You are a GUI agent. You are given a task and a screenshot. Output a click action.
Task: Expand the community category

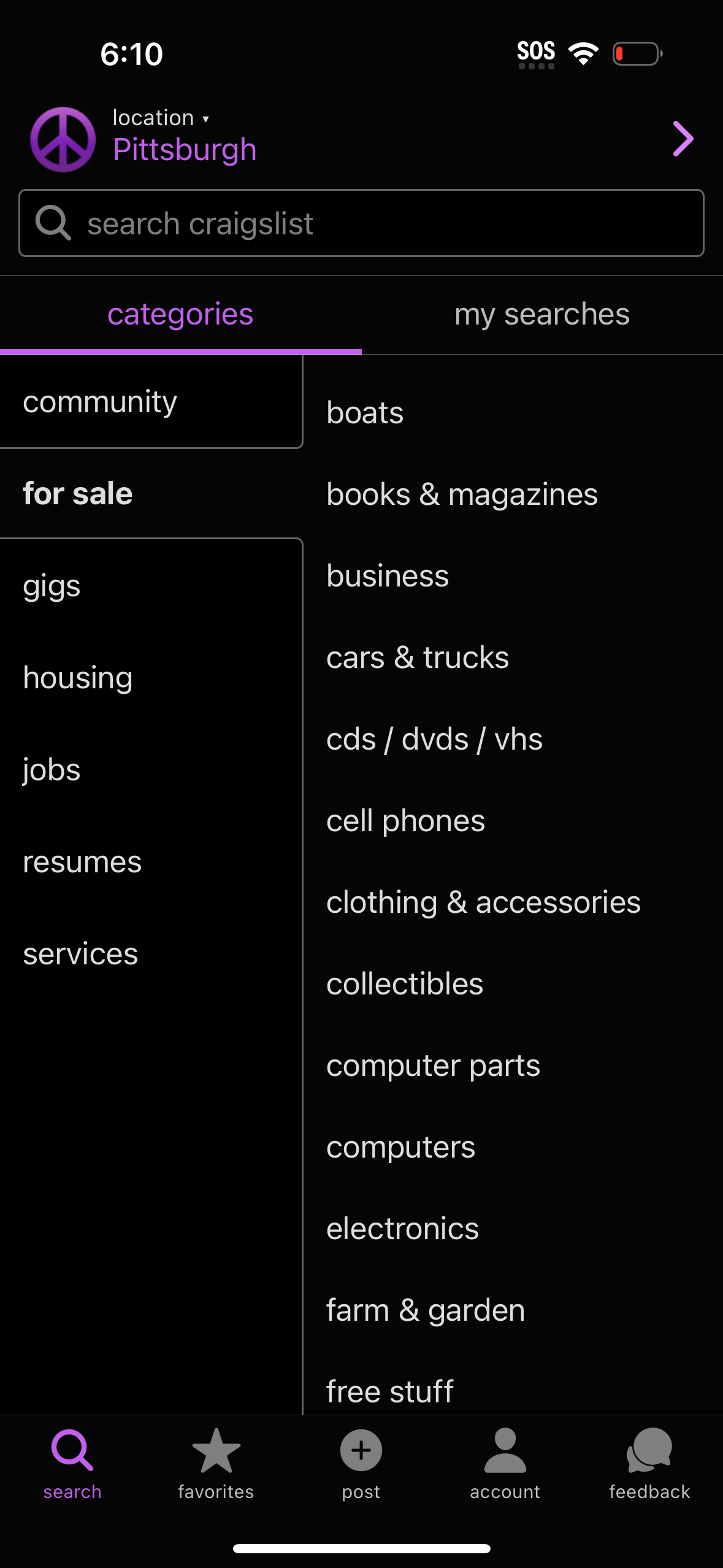(x=100, y=401)
